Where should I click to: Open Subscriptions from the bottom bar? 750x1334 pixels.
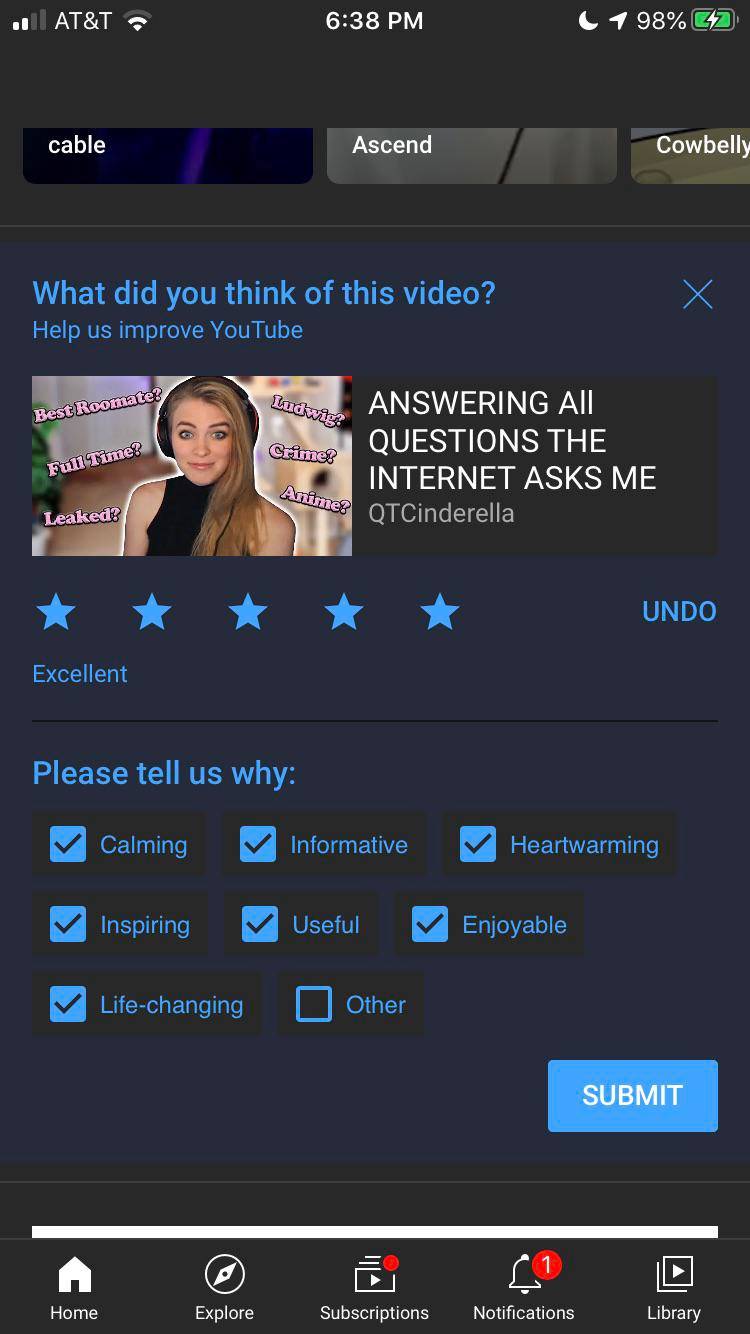(x=374, y=1286)
